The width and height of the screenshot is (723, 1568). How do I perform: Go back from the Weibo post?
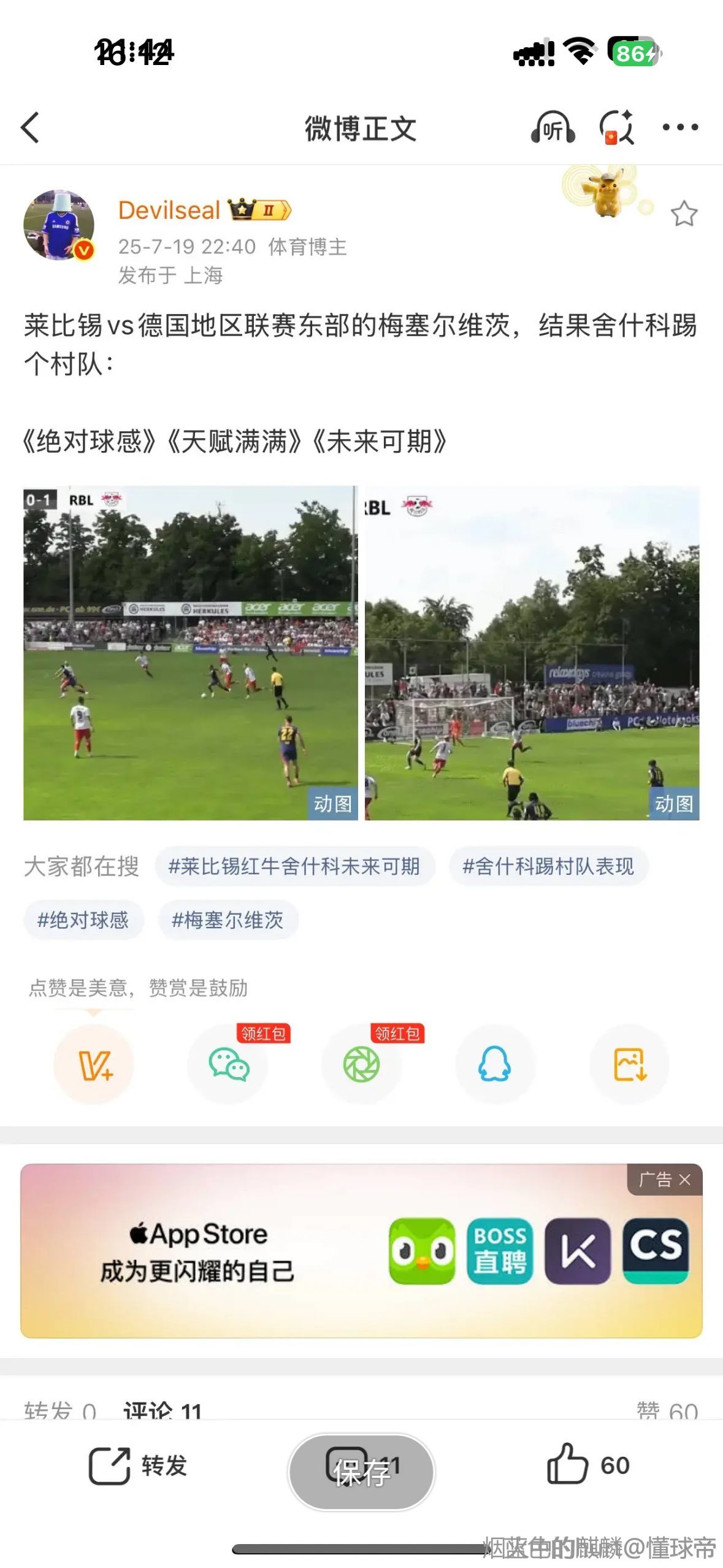point(31,128)
